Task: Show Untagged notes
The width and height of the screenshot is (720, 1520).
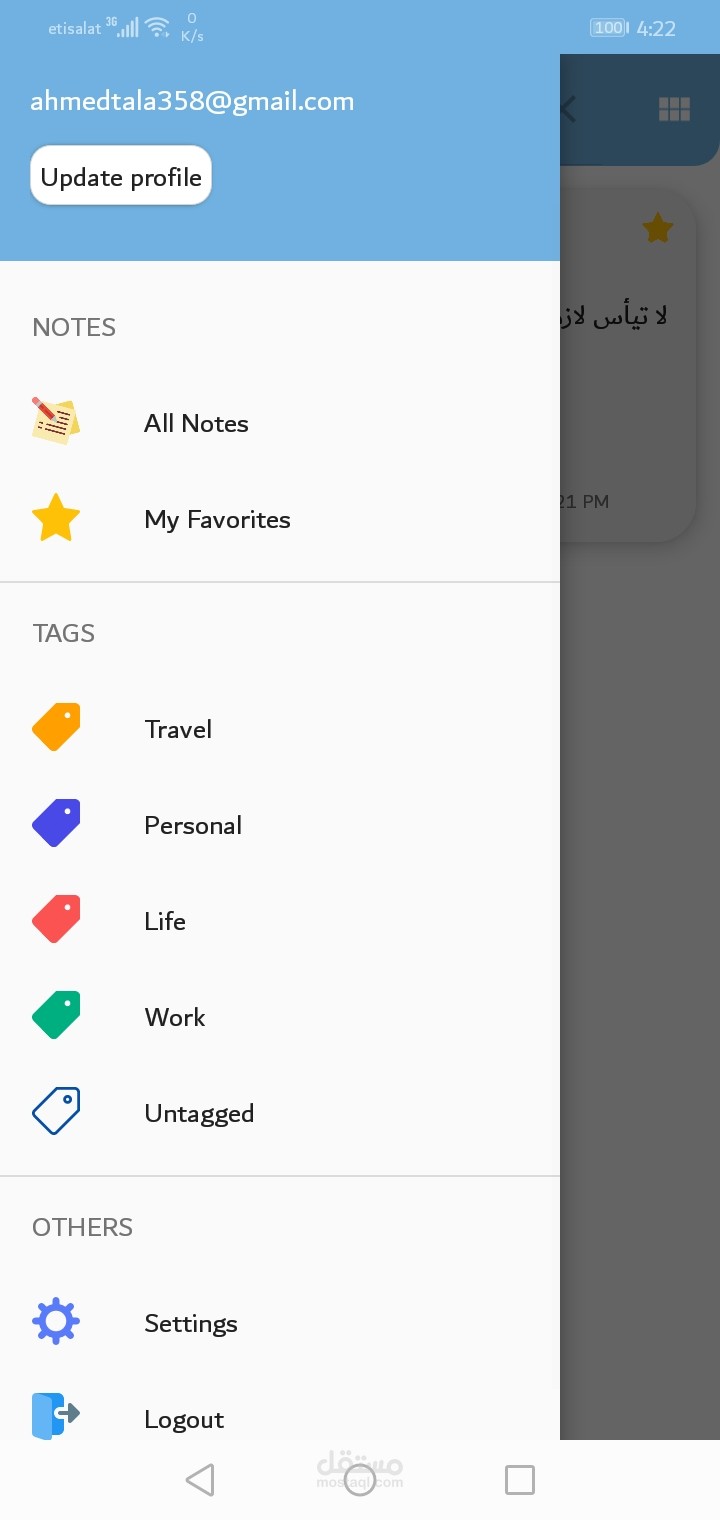Action: (x=199, y=1113)
